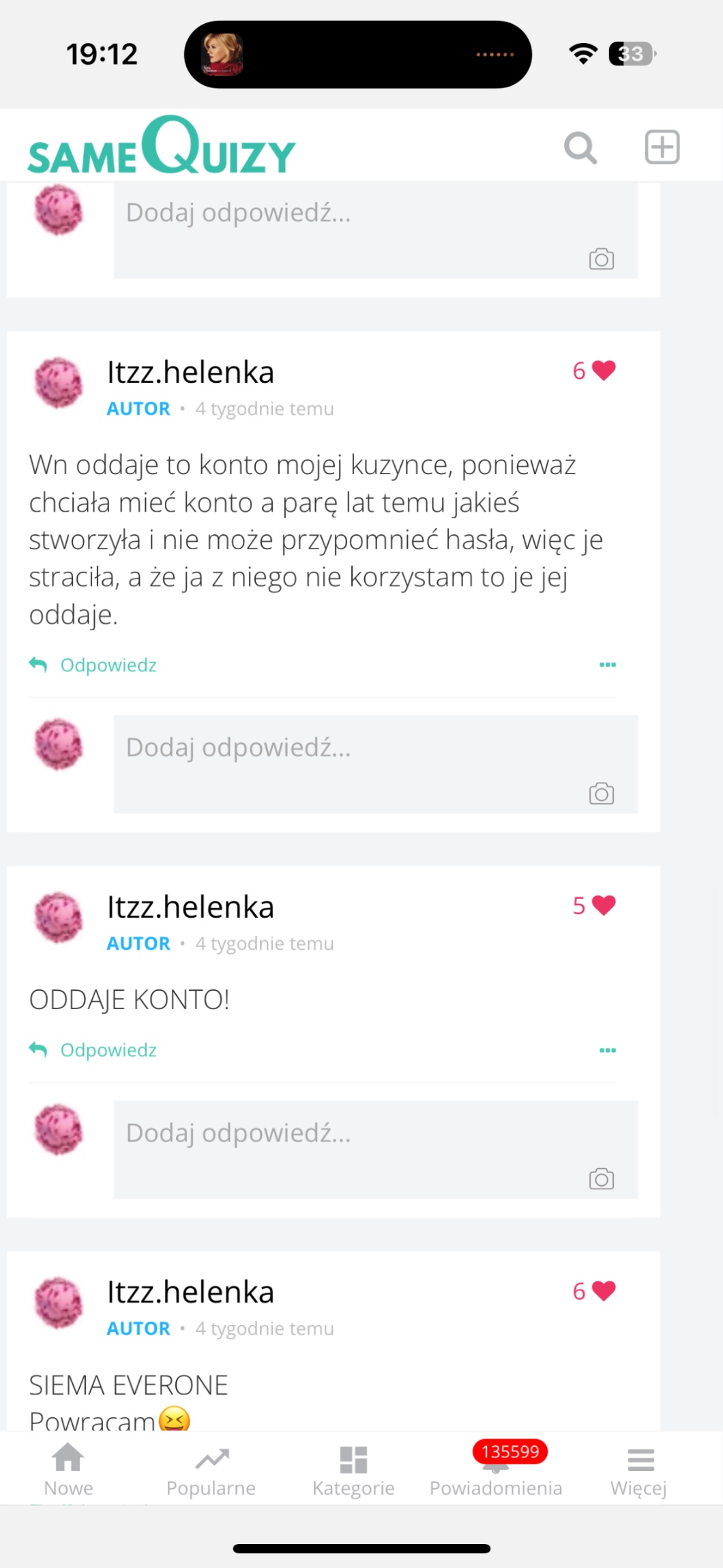This screenshot has height=1568, width=723.
Task: Focus the reply field under ODDAJE KONTO! post
Action: click(x=341, y=1134)
